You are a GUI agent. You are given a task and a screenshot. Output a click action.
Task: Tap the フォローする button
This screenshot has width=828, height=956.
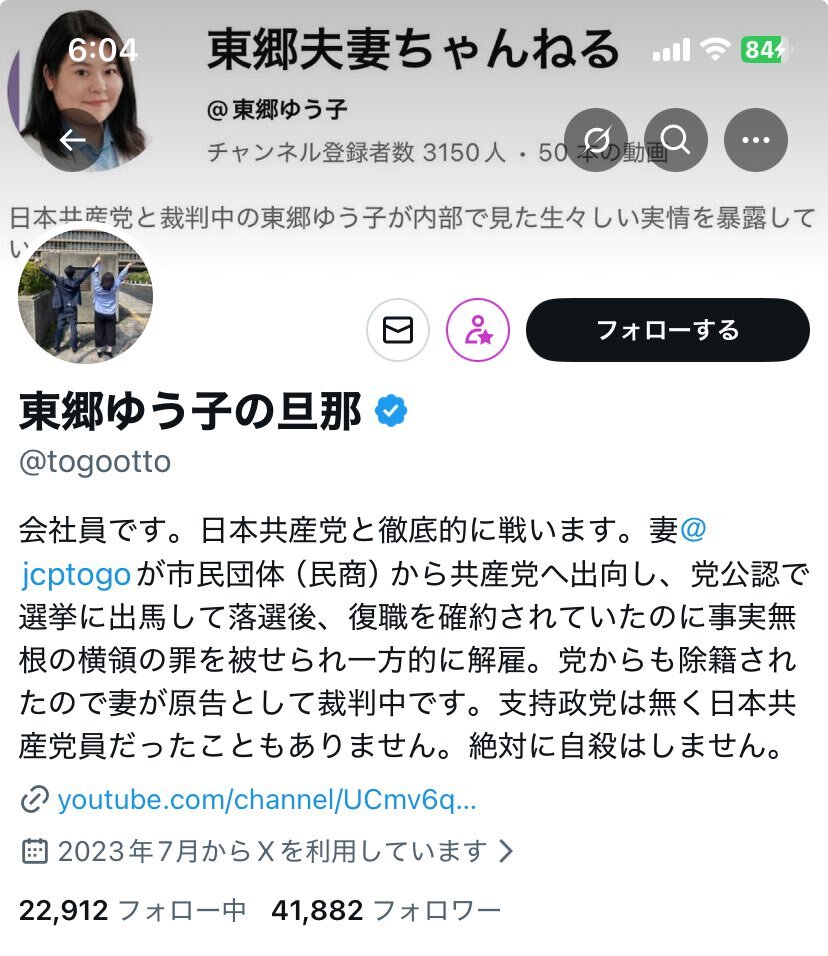tap(668, 330)
